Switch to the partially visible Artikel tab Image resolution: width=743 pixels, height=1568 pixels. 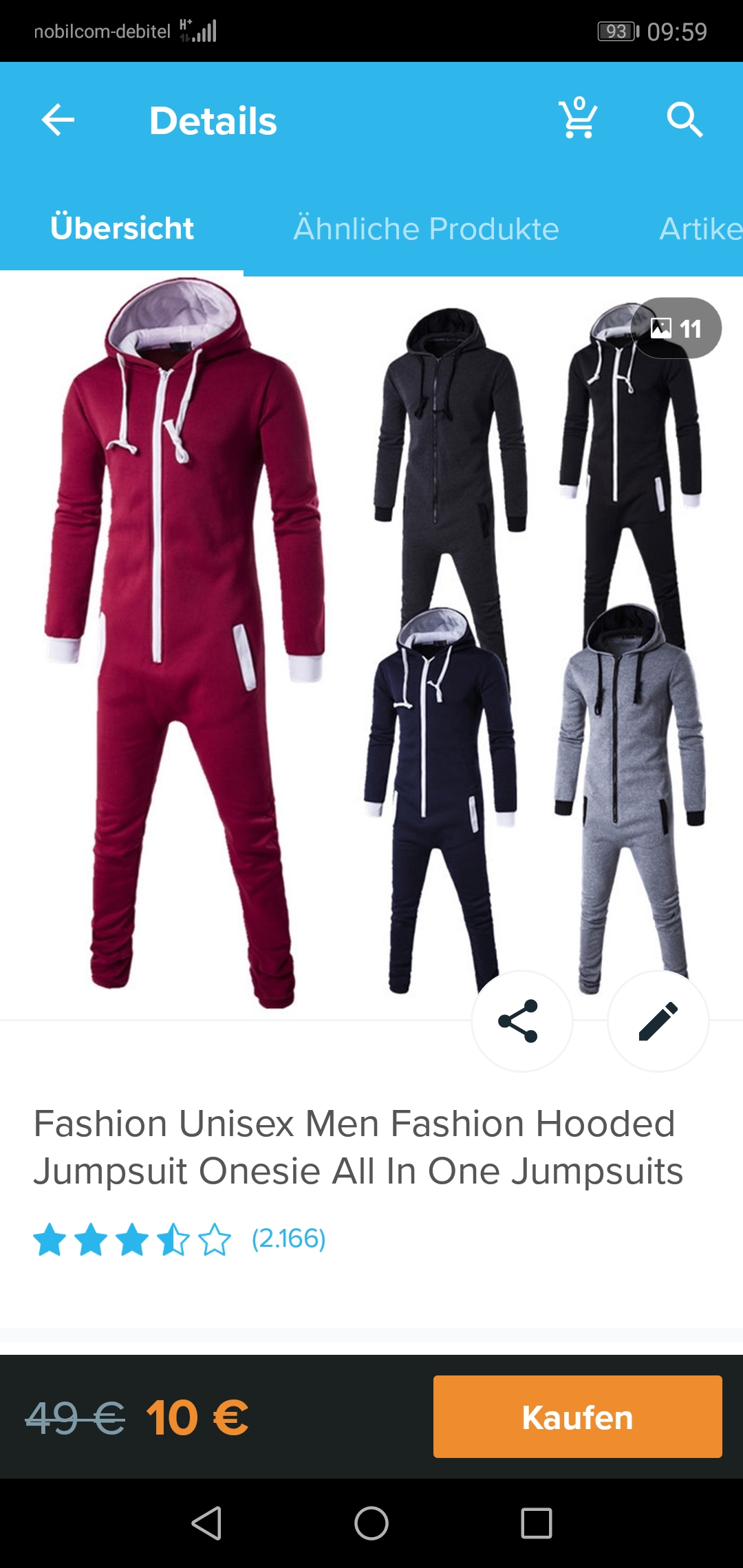click(x=700, y=228)
